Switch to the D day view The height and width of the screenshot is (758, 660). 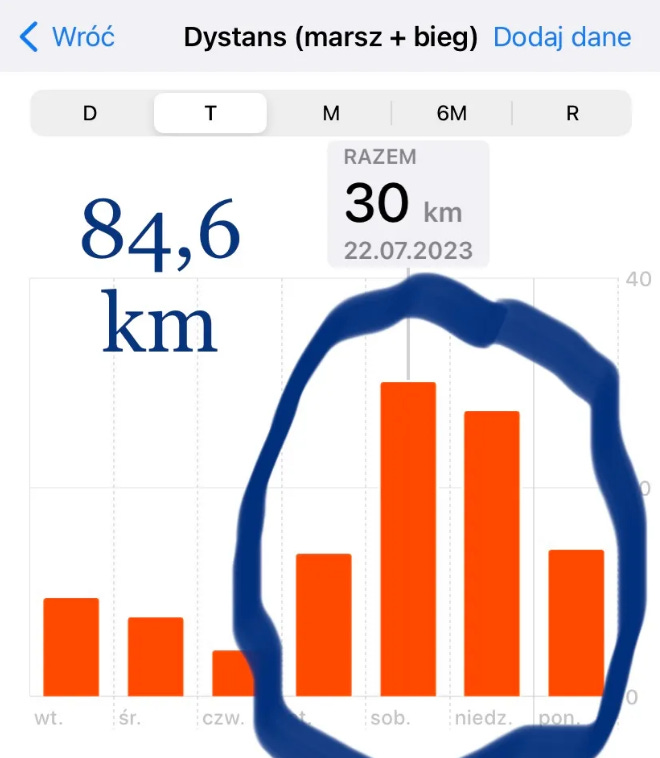(90, 113)
